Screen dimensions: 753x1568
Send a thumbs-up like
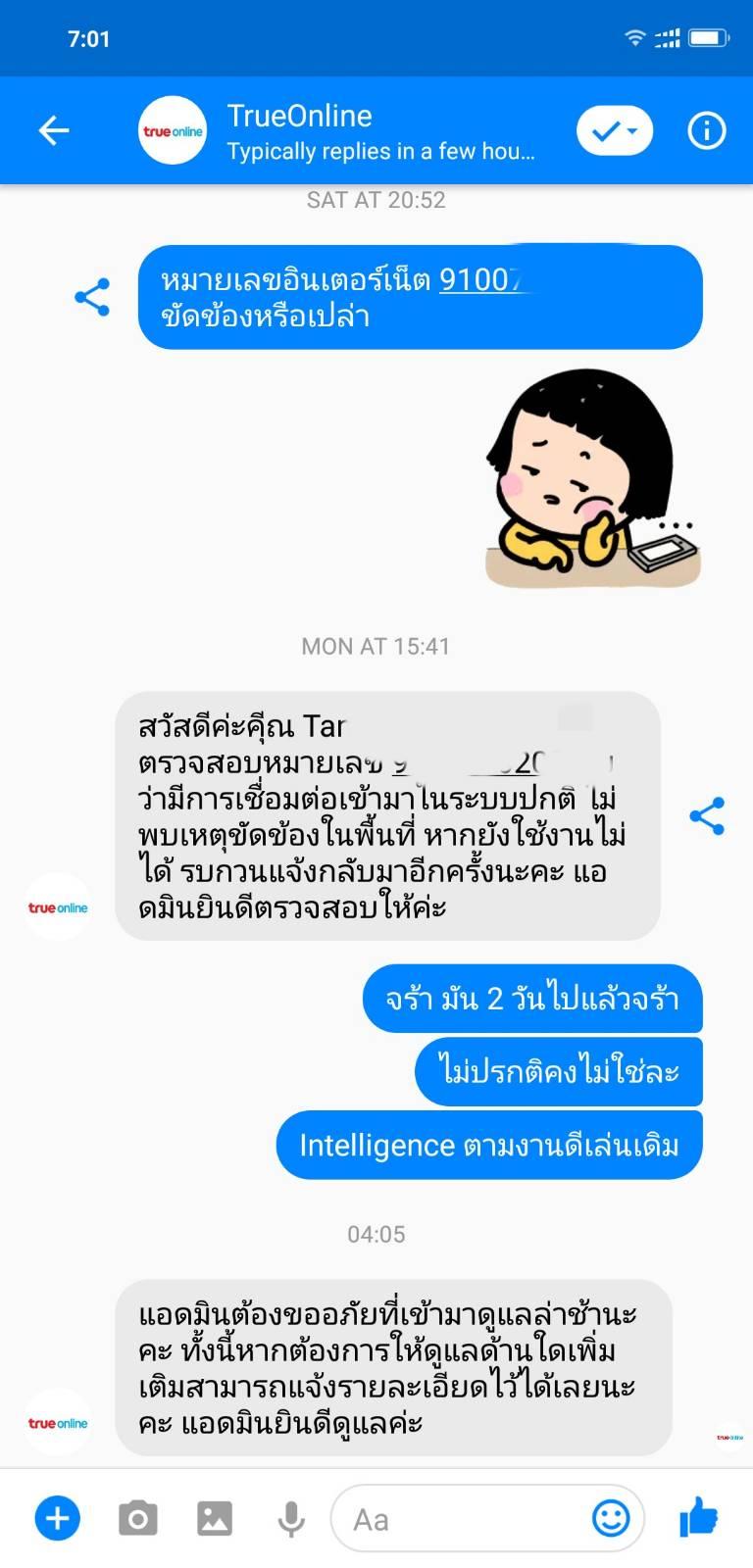coord(699,1517)
